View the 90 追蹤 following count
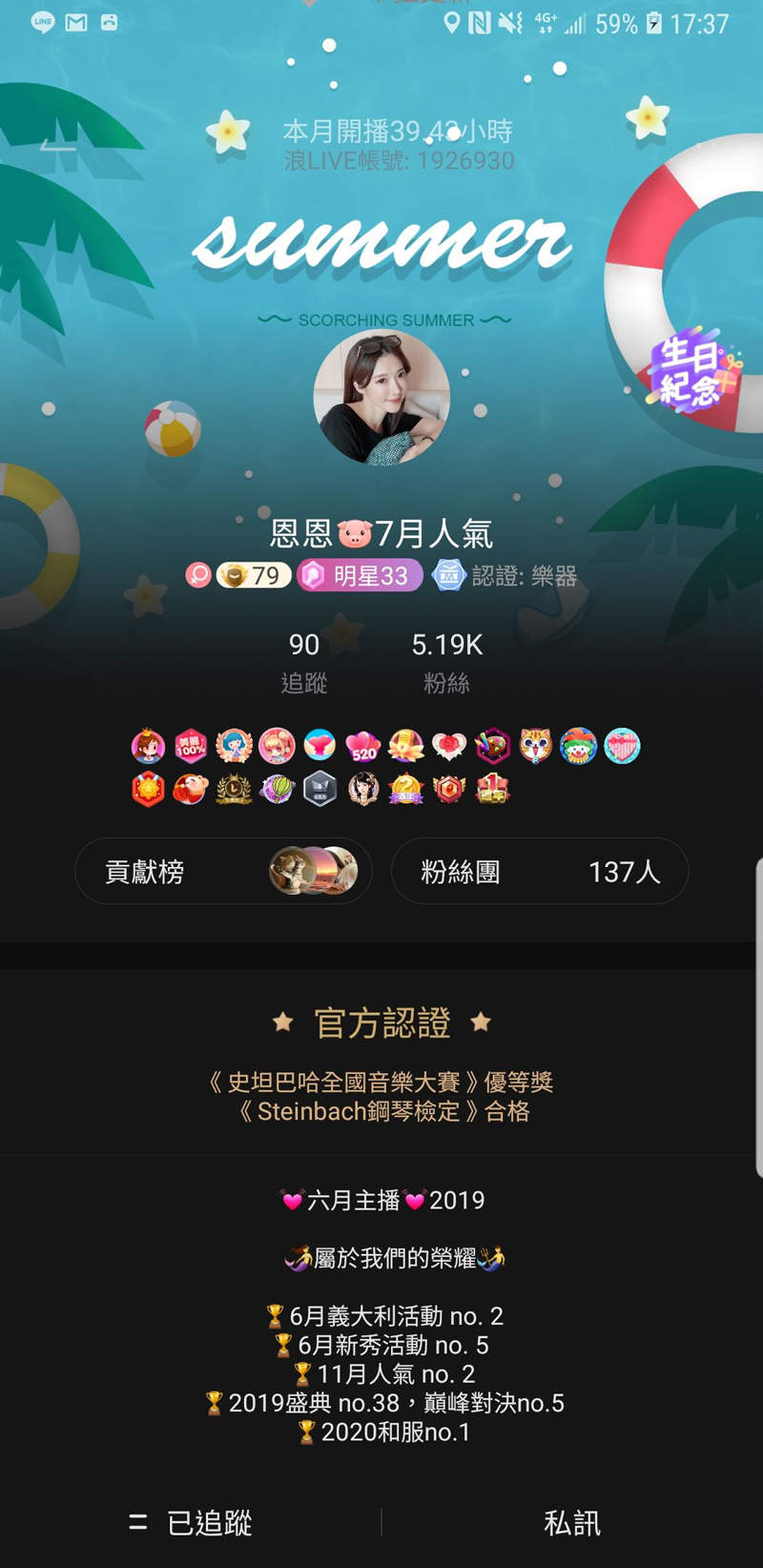This screenshot has width=763, height=1568. [304, 658]
